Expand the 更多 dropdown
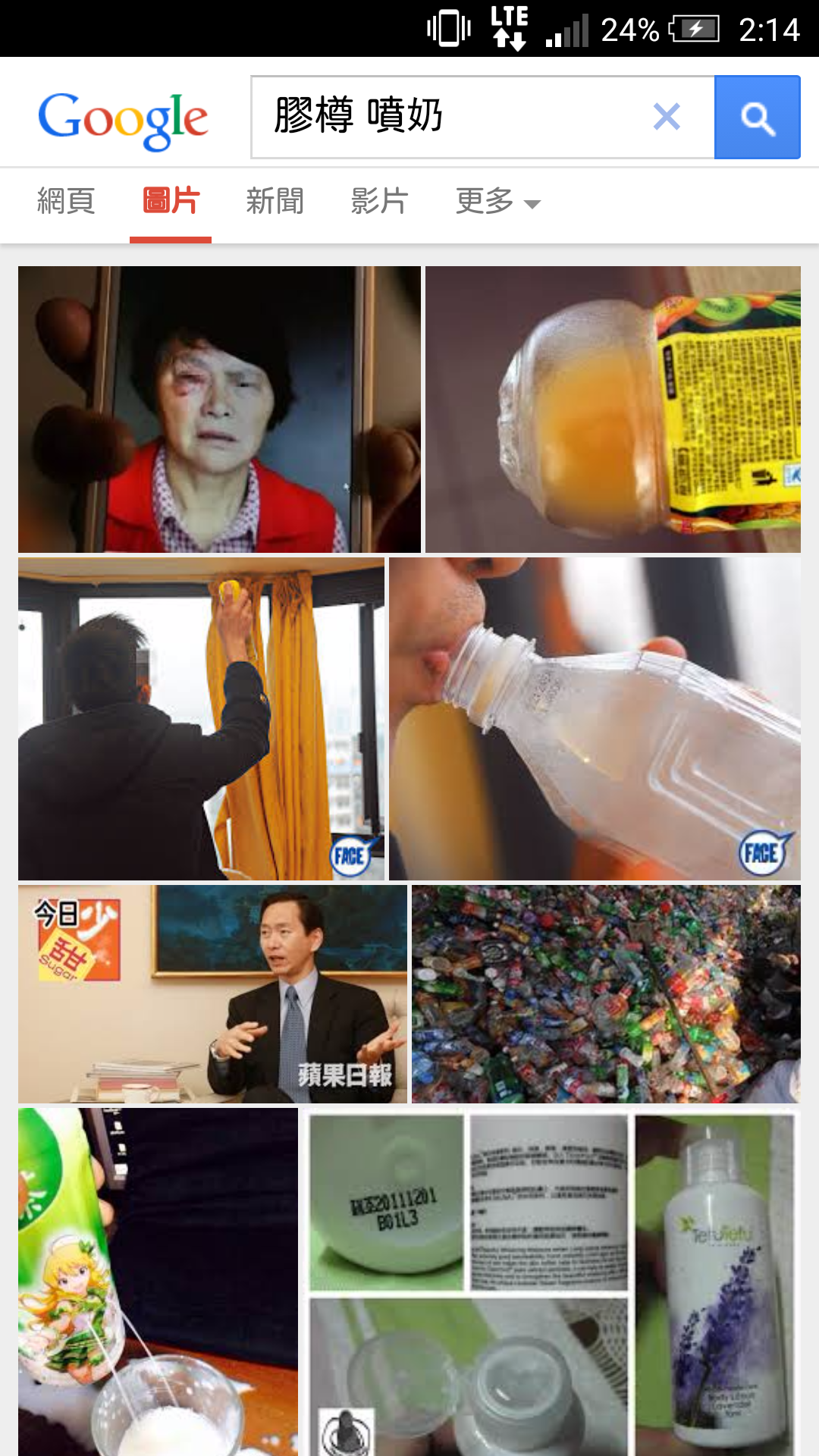 (x=497, y=202)
